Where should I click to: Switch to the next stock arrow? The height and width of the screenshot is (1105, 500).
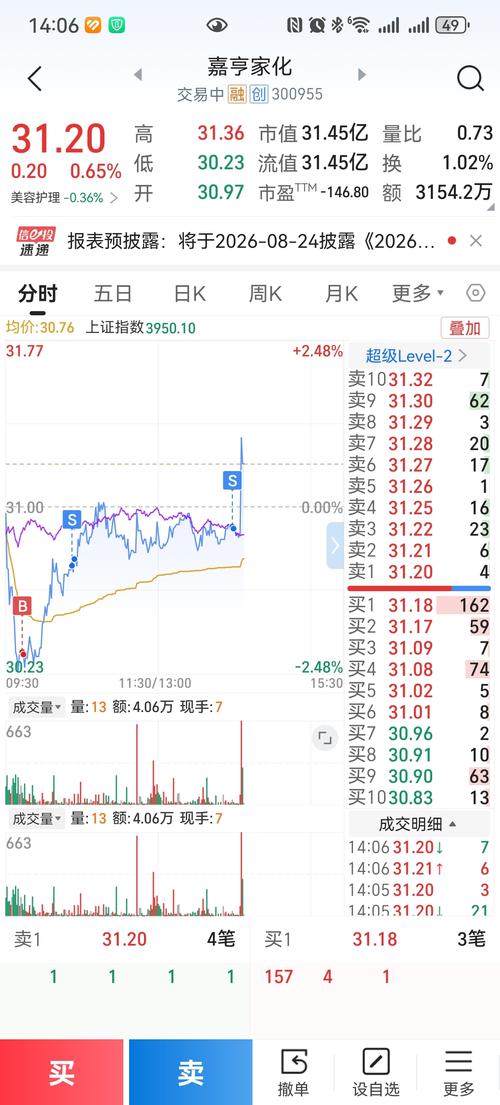click(x=362, y=75)
